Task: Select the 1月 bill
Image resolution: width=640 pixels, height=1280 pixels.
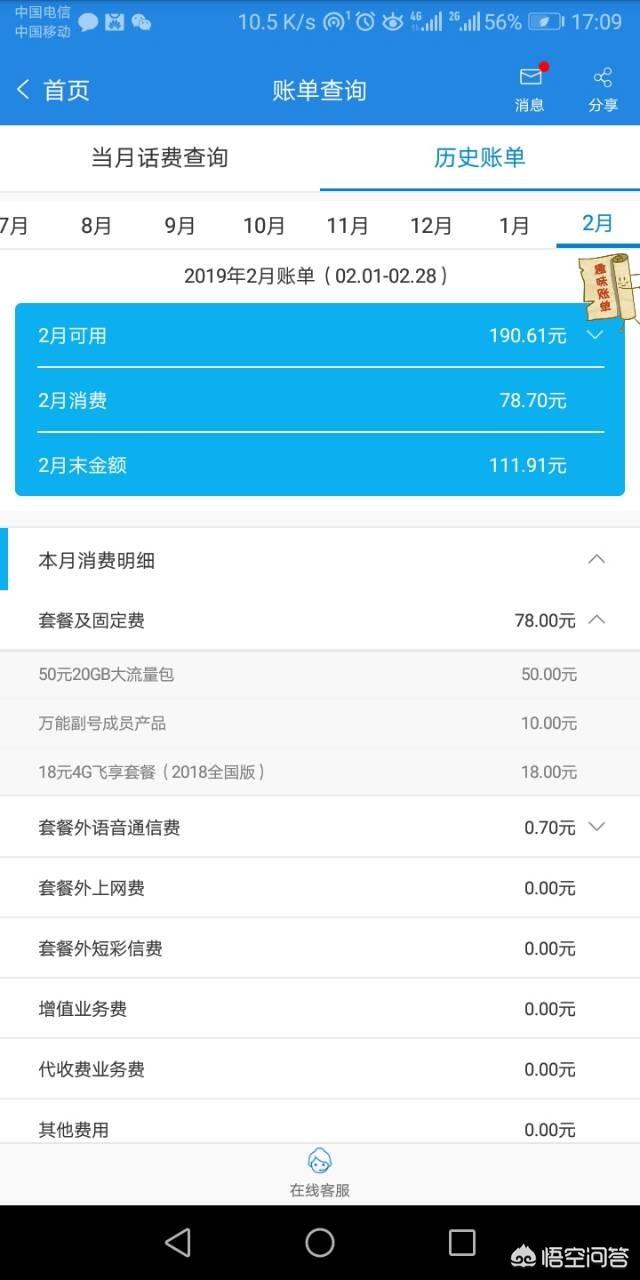Action: [514, 225]
